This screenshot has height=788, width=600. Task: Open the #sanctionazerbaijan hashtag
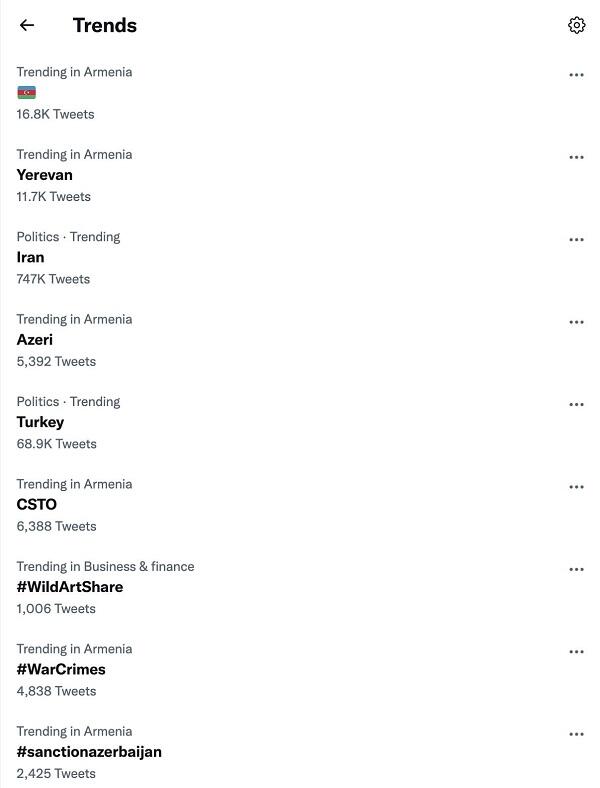[89, 751]
